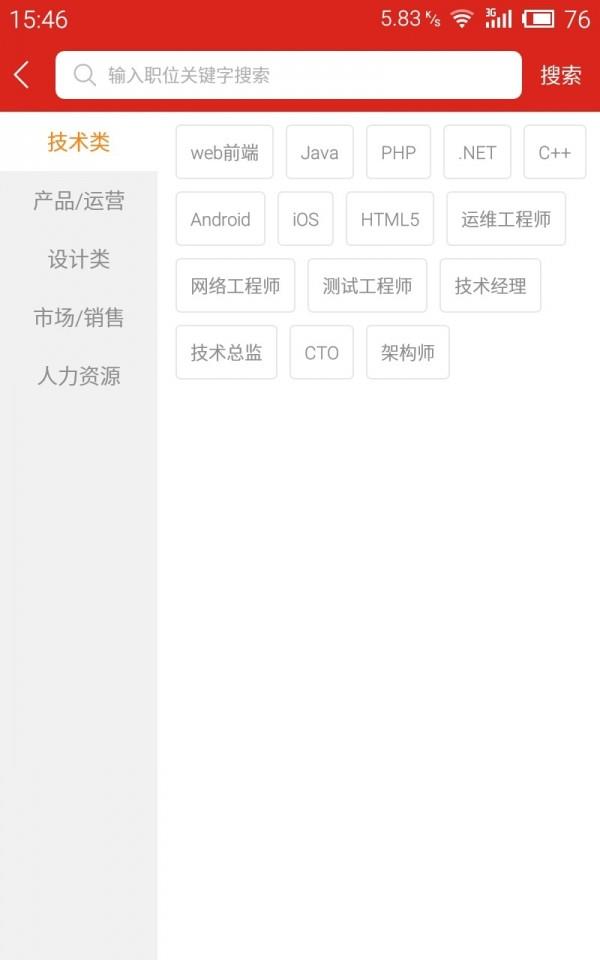Switch to the 设计类 category
The image size is (600, 960).
click(x=78, y=258)
